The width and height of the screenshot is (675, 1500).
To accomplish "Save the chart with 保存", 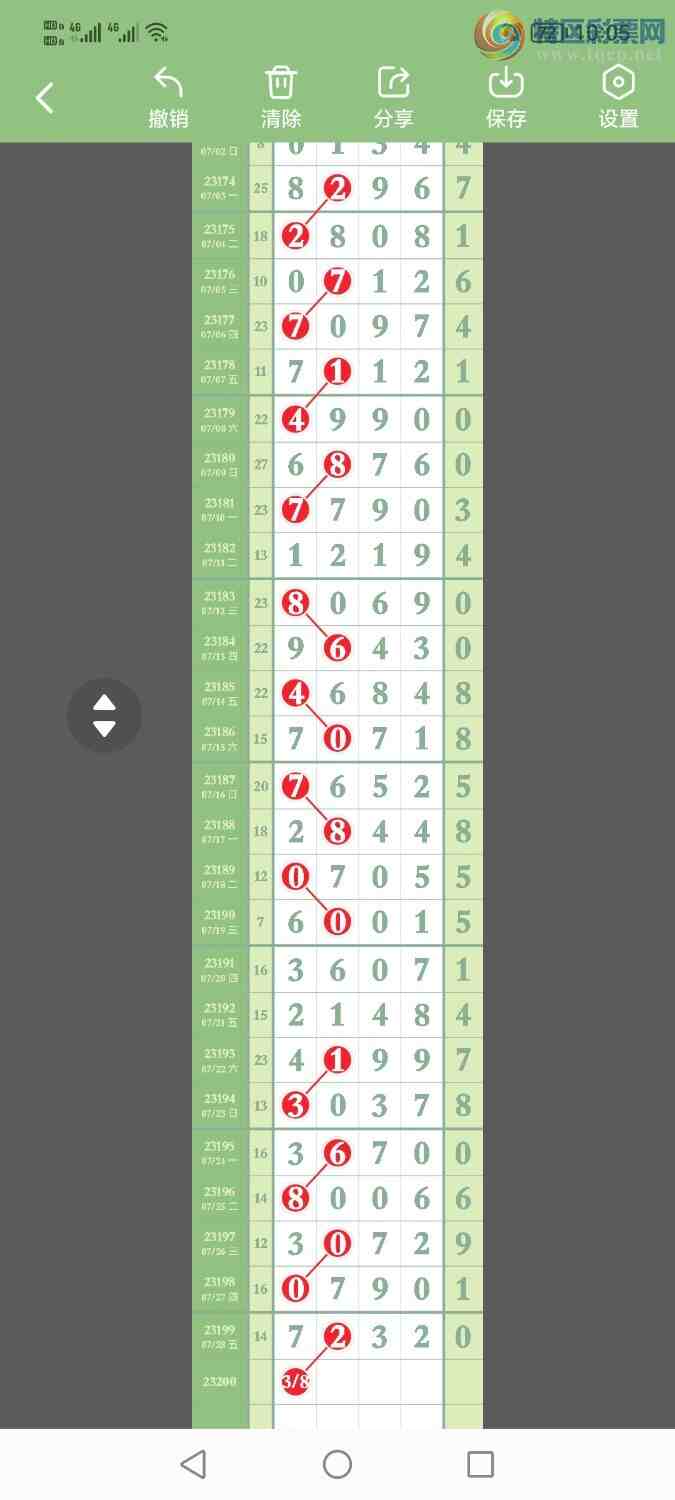I will pyautogui.click(x=506, y=97).
